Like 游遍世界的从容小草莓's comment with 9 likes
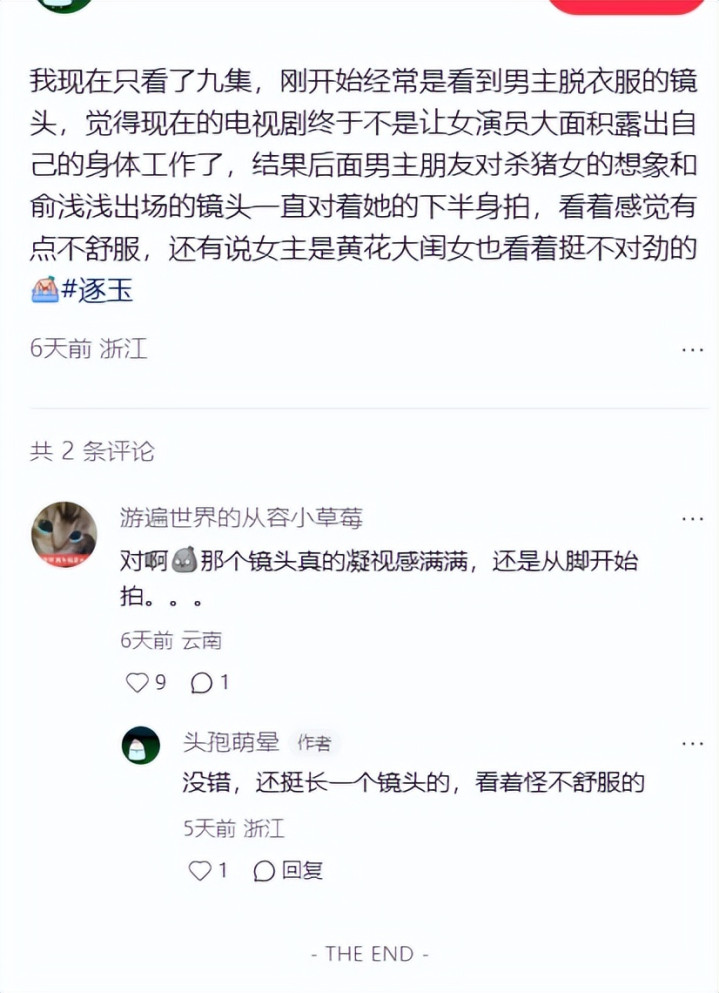Image resolution: width=719 pixels, height=993 pixels. click(137, 683)
